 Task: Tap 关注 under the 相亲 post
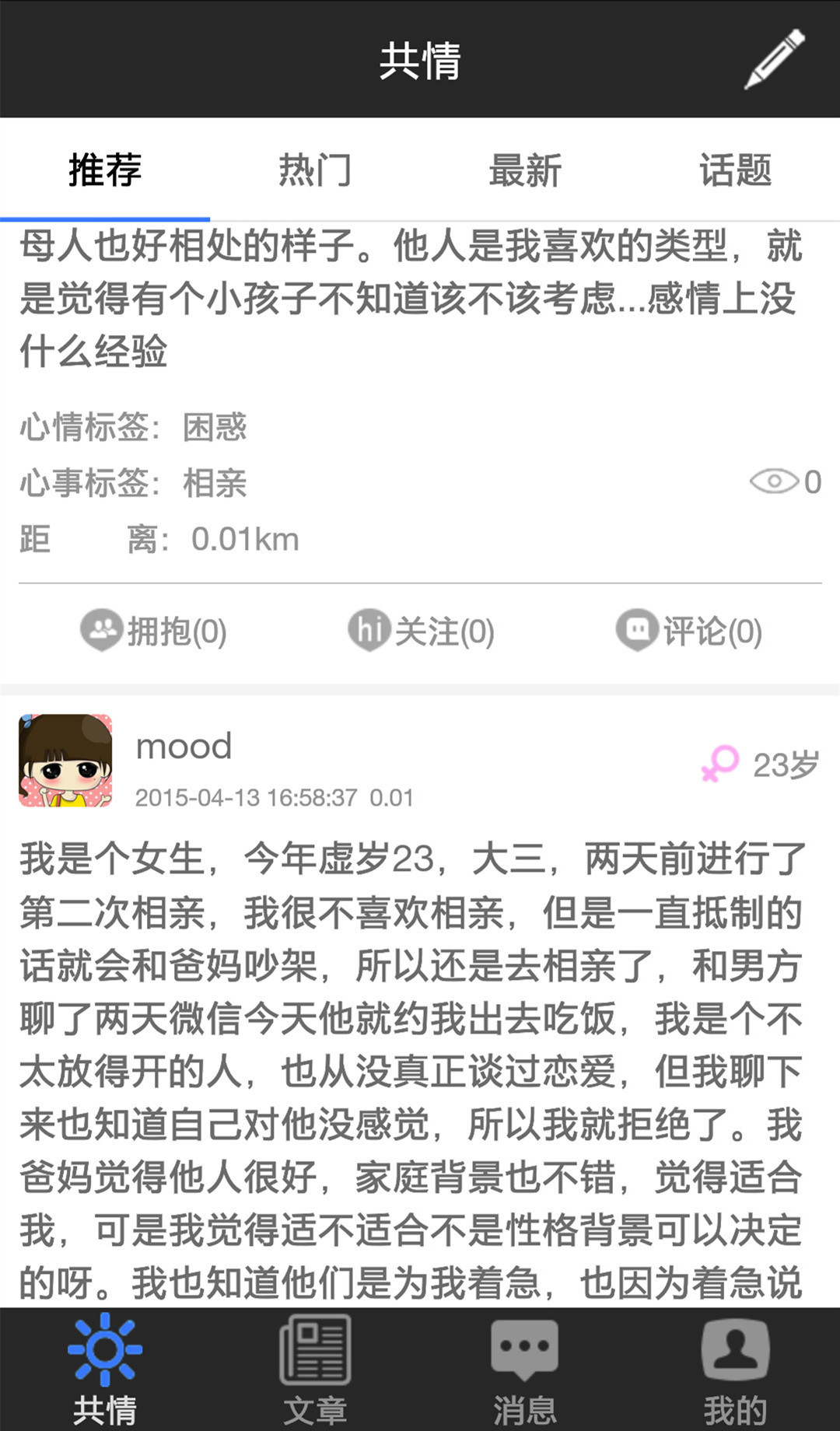point(421,631)
